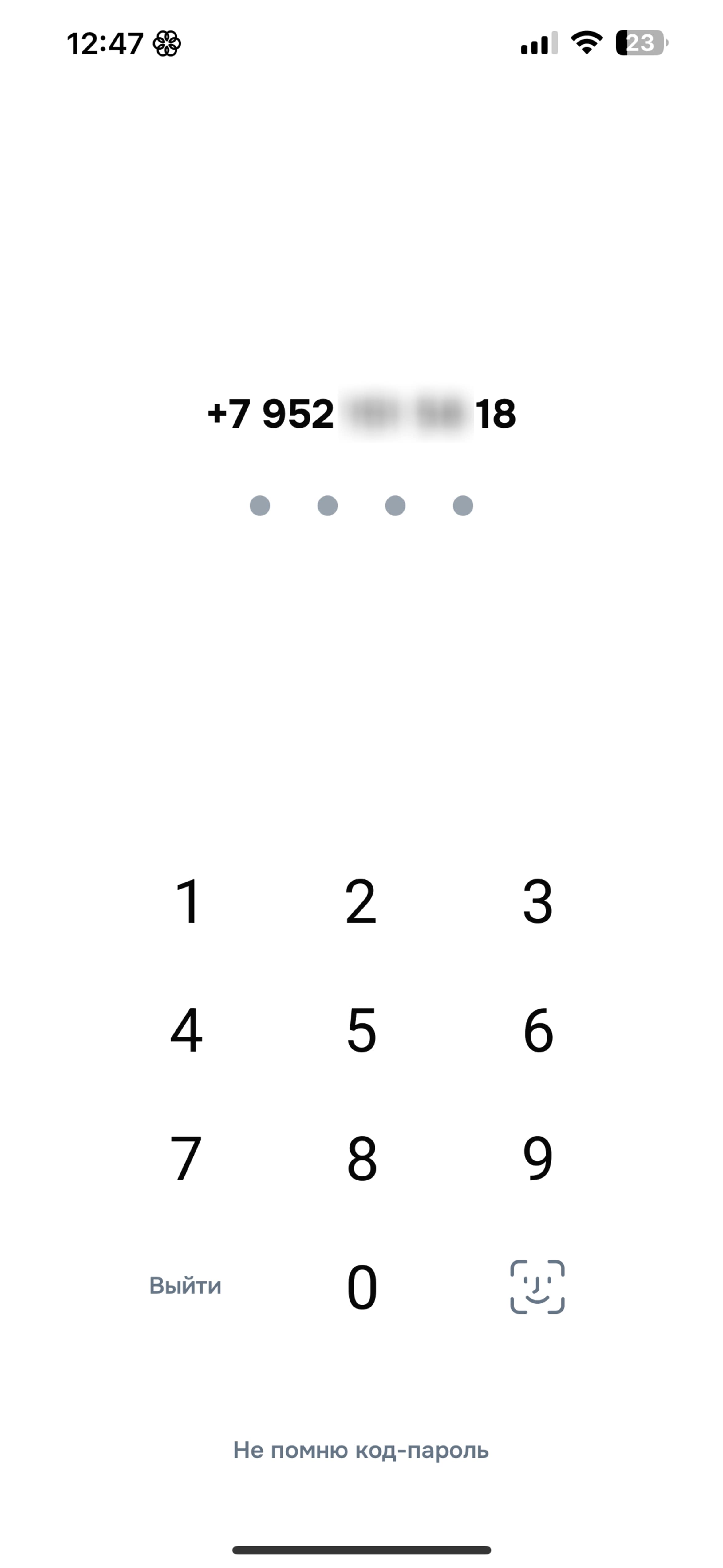Image resolution: width=723 pixels, height=1568 pixels.
Task: Unlock using the Face ID icon
Action: 537,1287
